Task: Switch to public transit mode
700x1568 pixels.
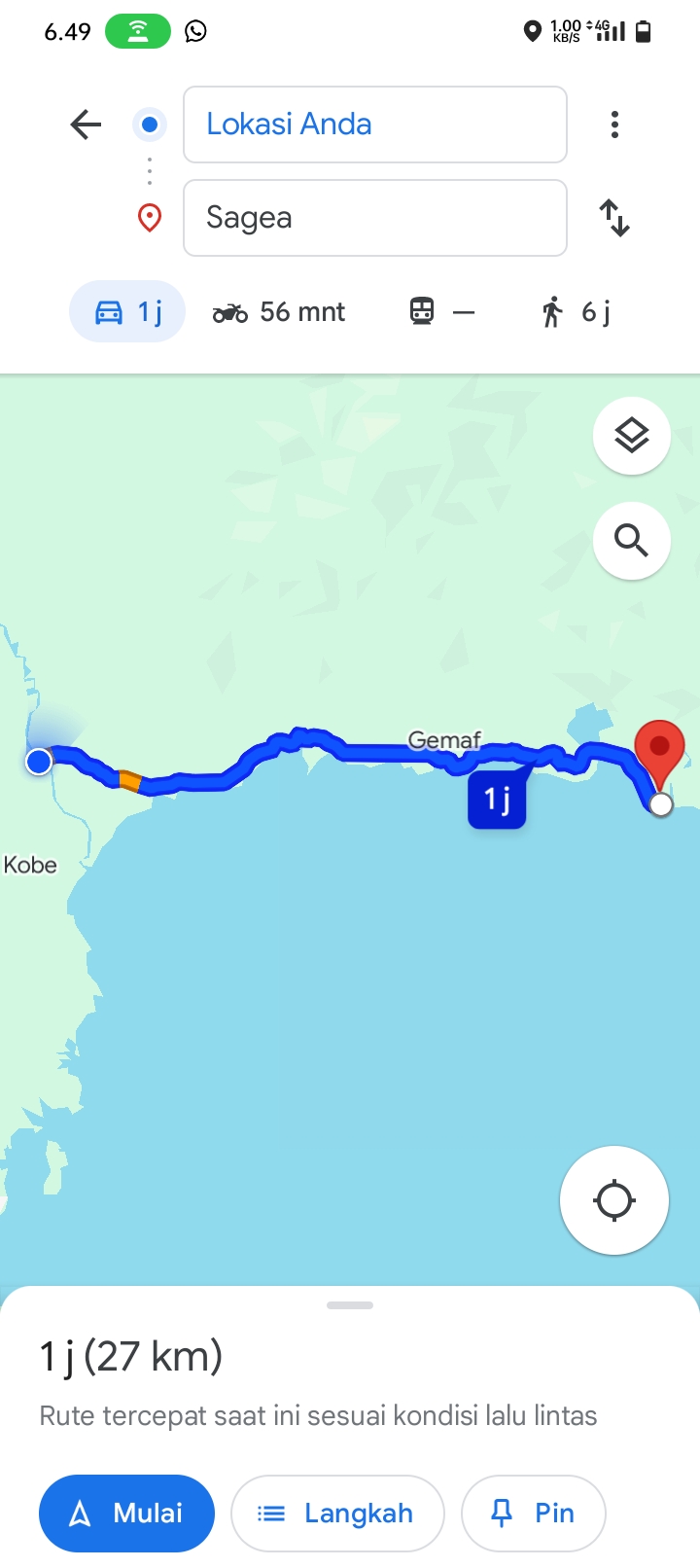Action: [442, 312]
